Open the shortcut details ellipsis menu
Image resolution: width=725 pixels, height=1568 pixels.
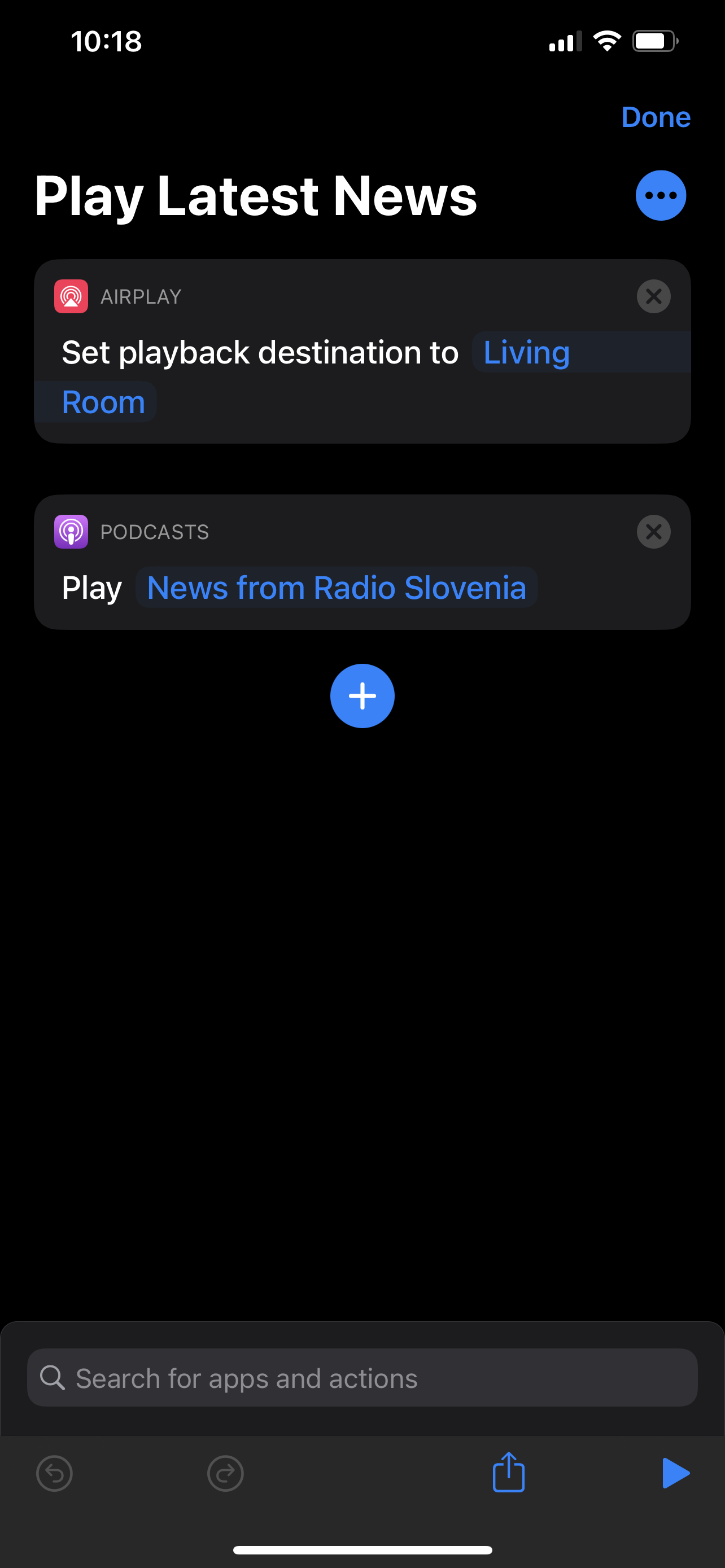coord(661,195)
